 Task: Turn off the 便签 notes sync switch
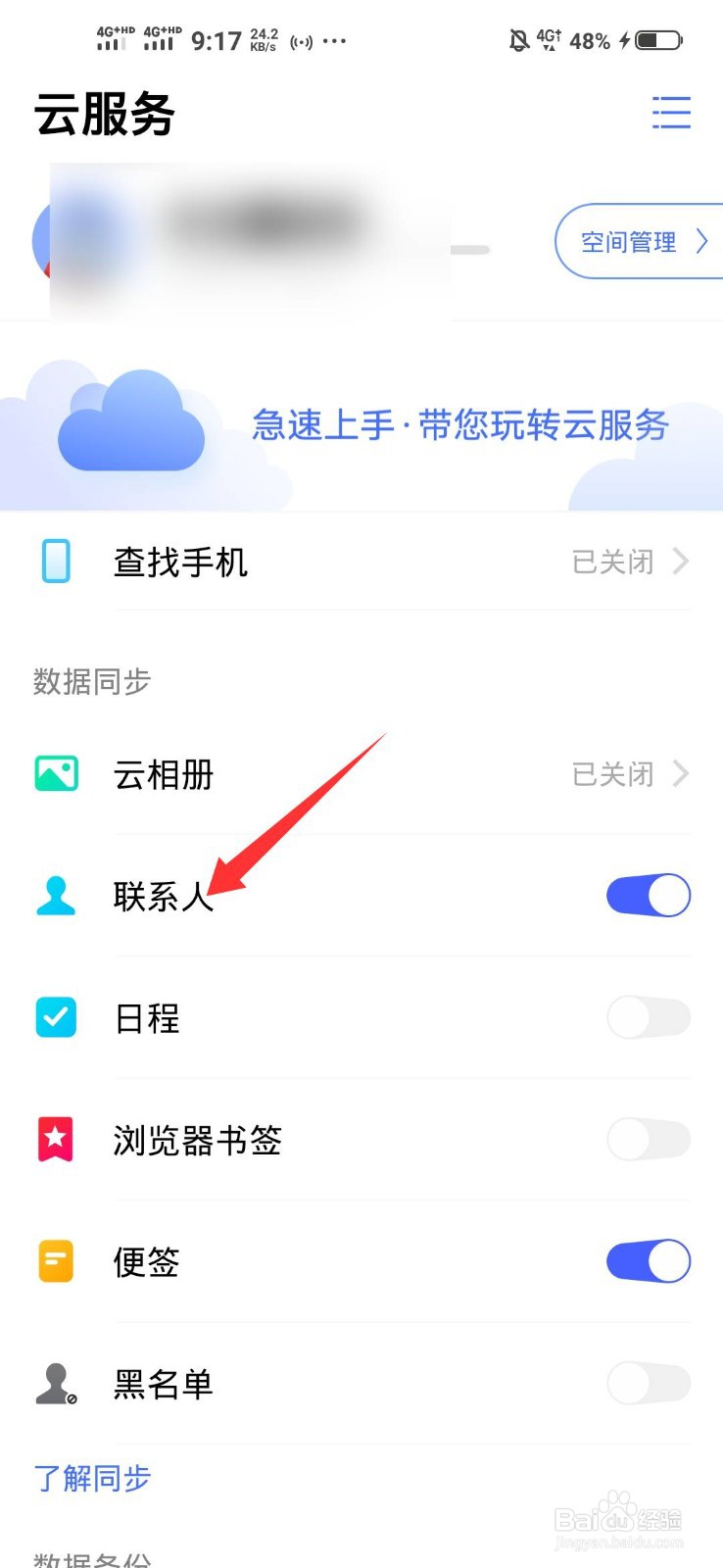[x=648, y=1261]
